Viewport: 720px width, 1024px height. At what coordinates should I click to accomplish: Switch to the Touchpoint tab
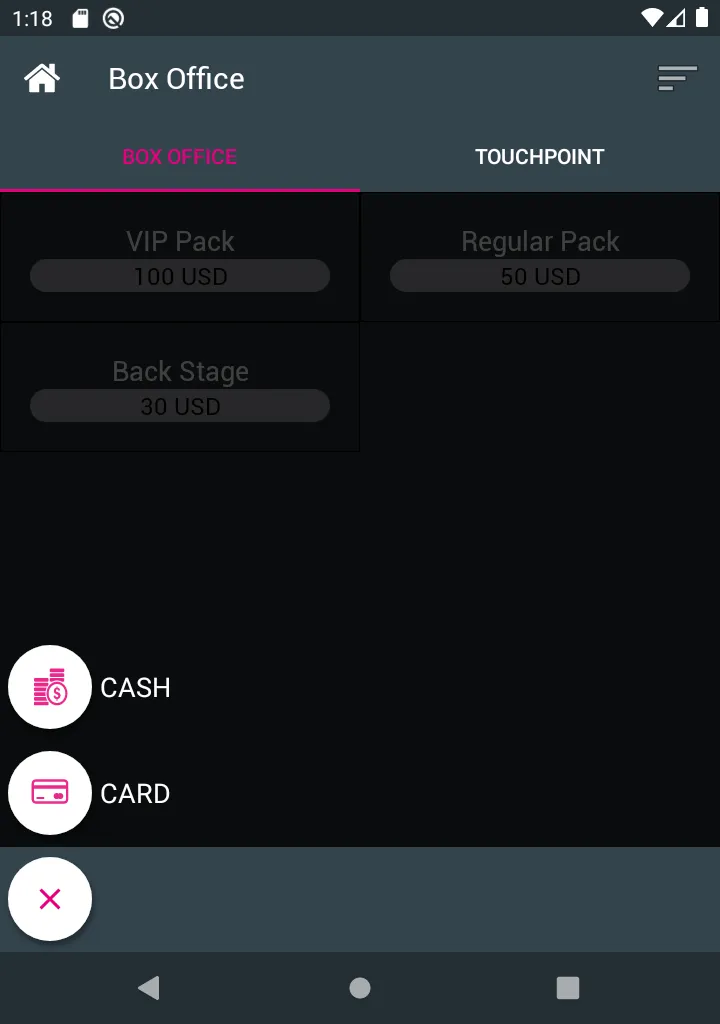[539, 157]
